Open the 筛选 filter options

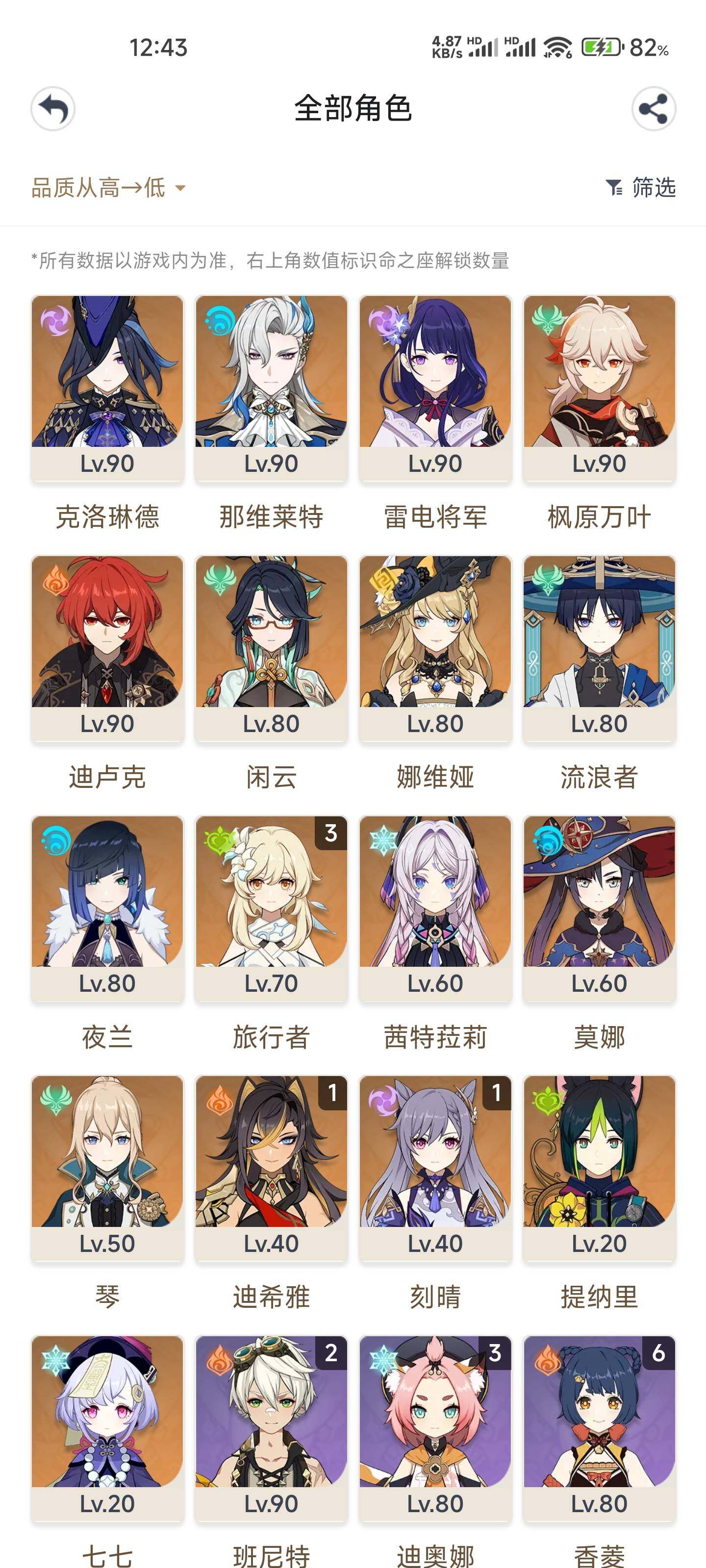coord(641,188)
